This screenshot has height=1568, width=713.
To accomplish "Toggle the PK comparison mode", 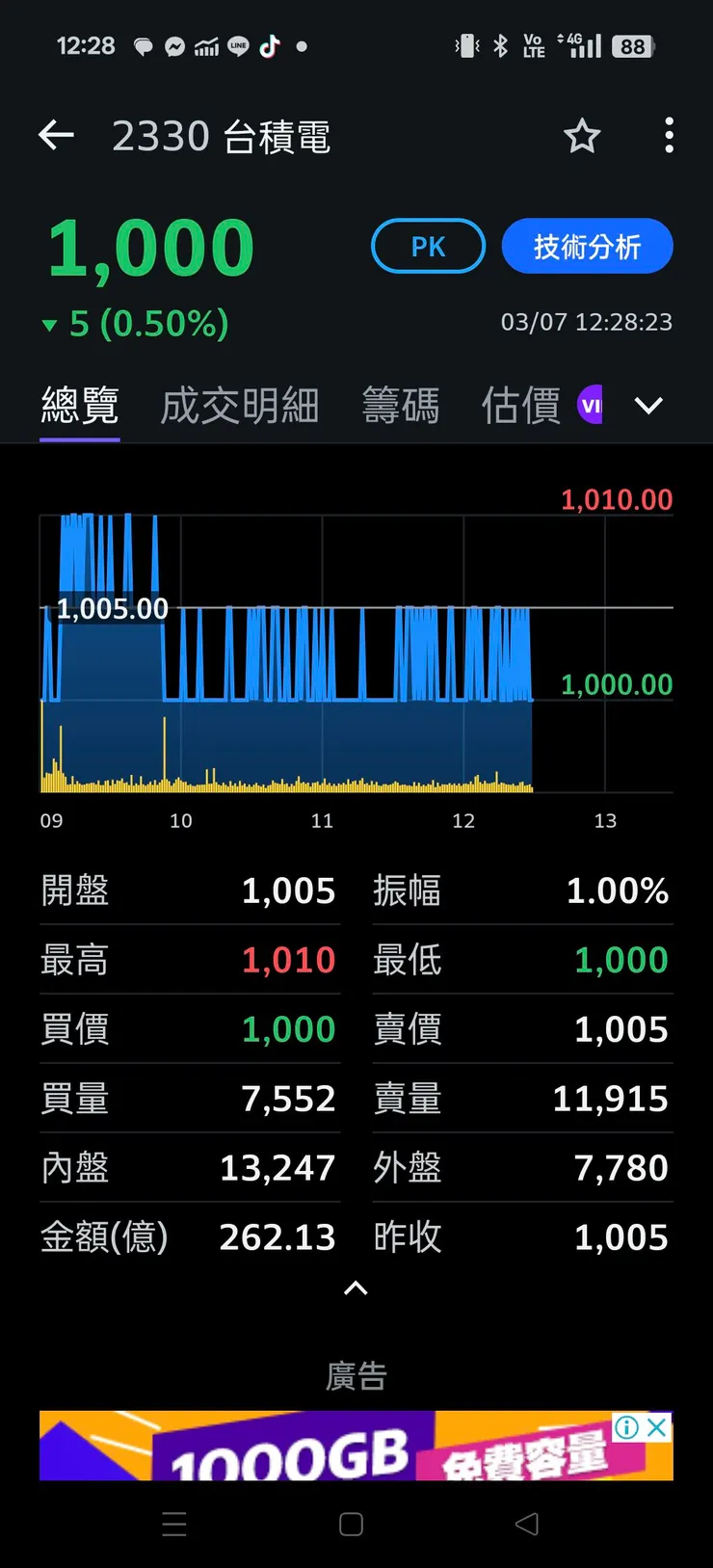I will pyautogui.click(x=428, y=246).
